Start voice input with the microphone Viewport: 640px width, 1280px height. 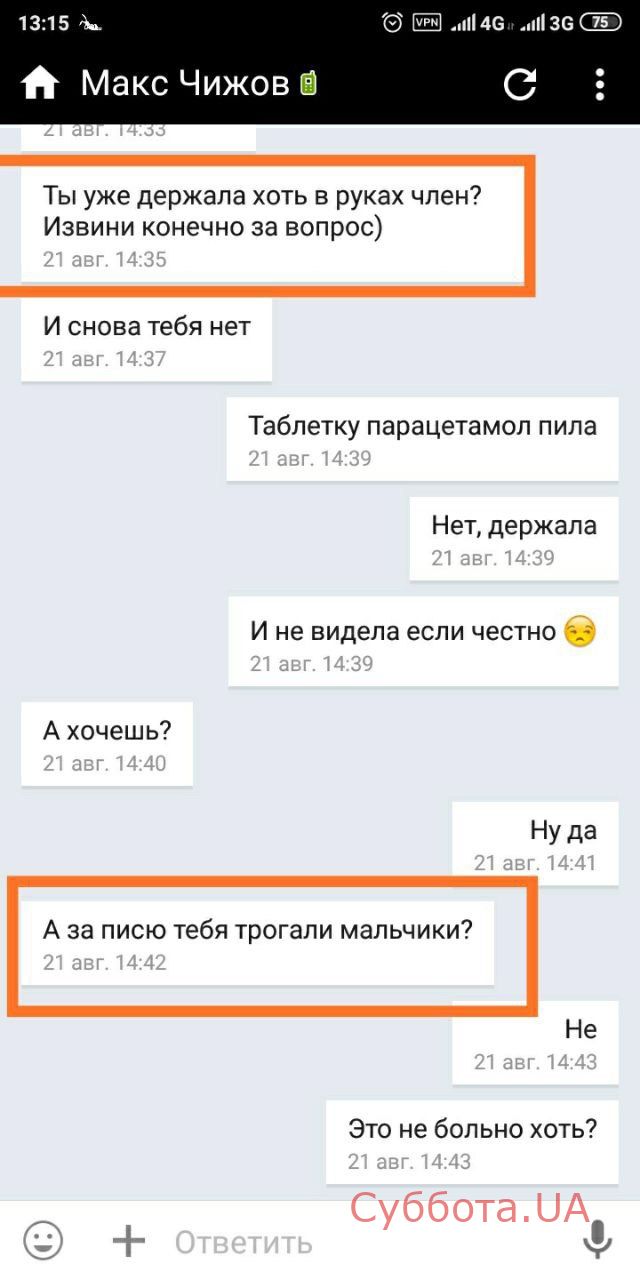[597, 1241]
